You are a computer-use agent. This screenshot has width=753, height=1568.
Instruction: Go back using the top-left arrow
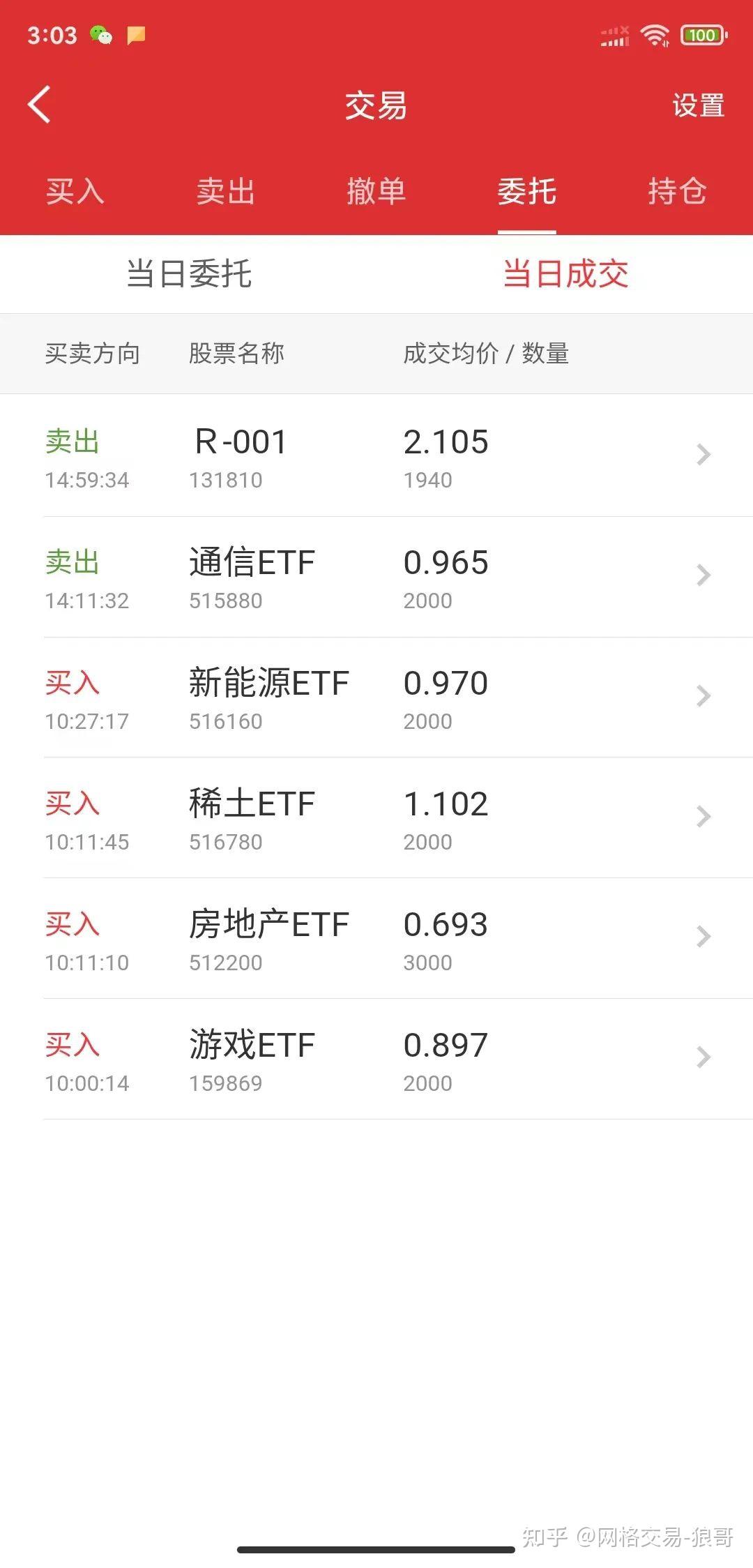click(40, 105)
